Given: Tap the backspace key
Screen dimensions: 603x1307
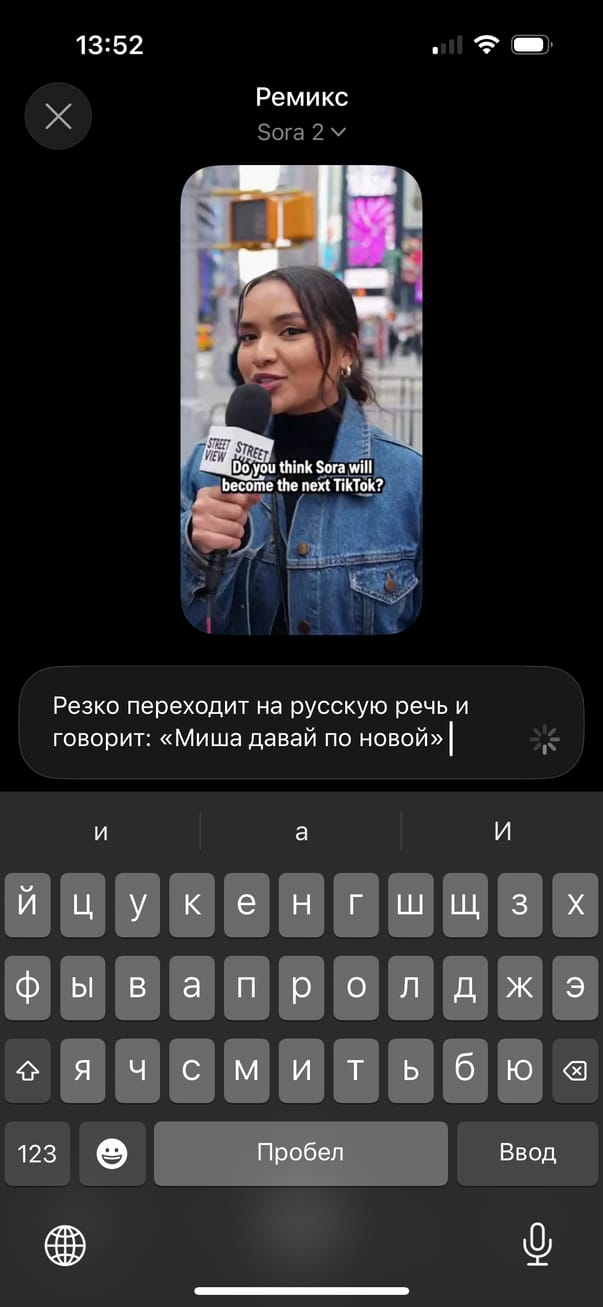Looking at the screenshot, I should coord(575,1070).
